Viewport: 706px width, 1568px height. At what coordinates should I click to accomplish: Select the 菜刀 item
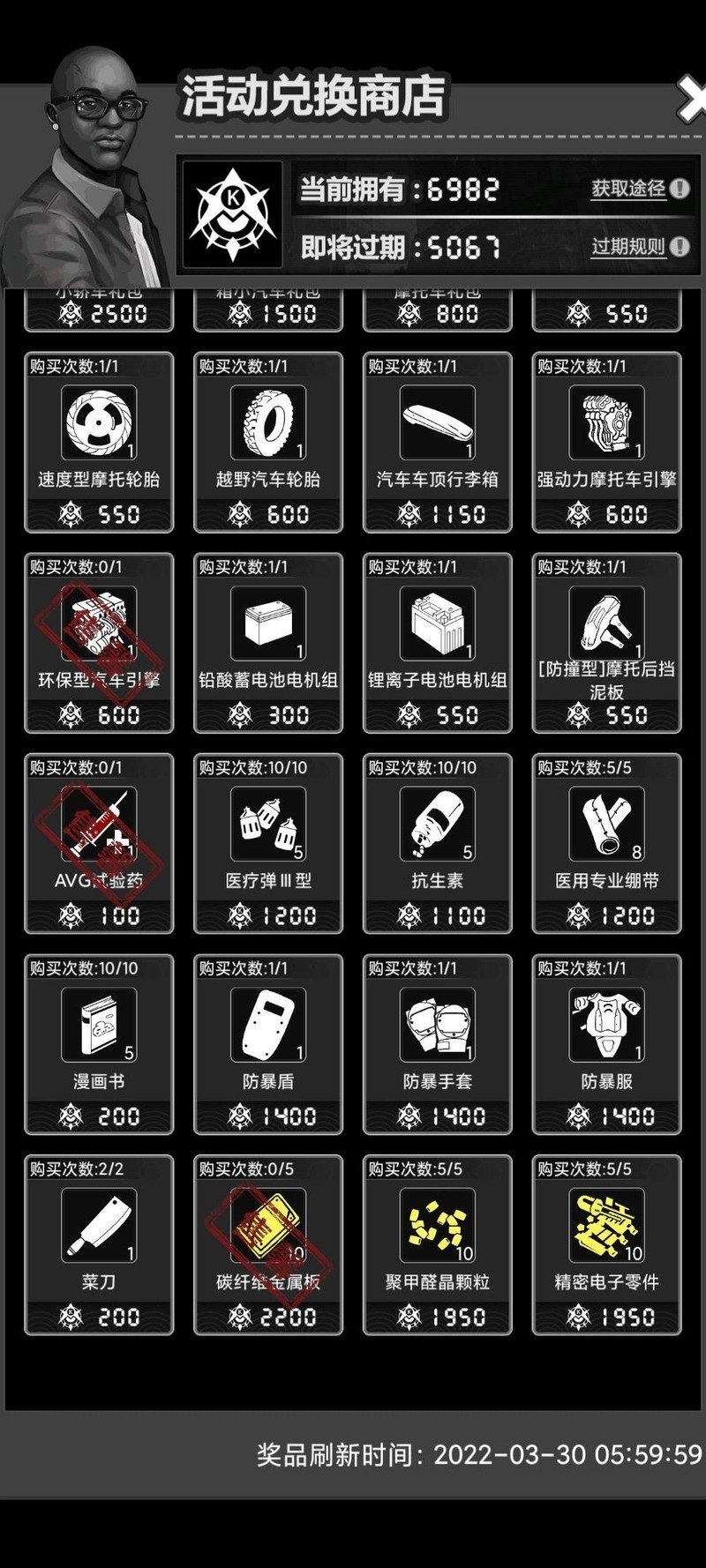(x=99, y=1243)
